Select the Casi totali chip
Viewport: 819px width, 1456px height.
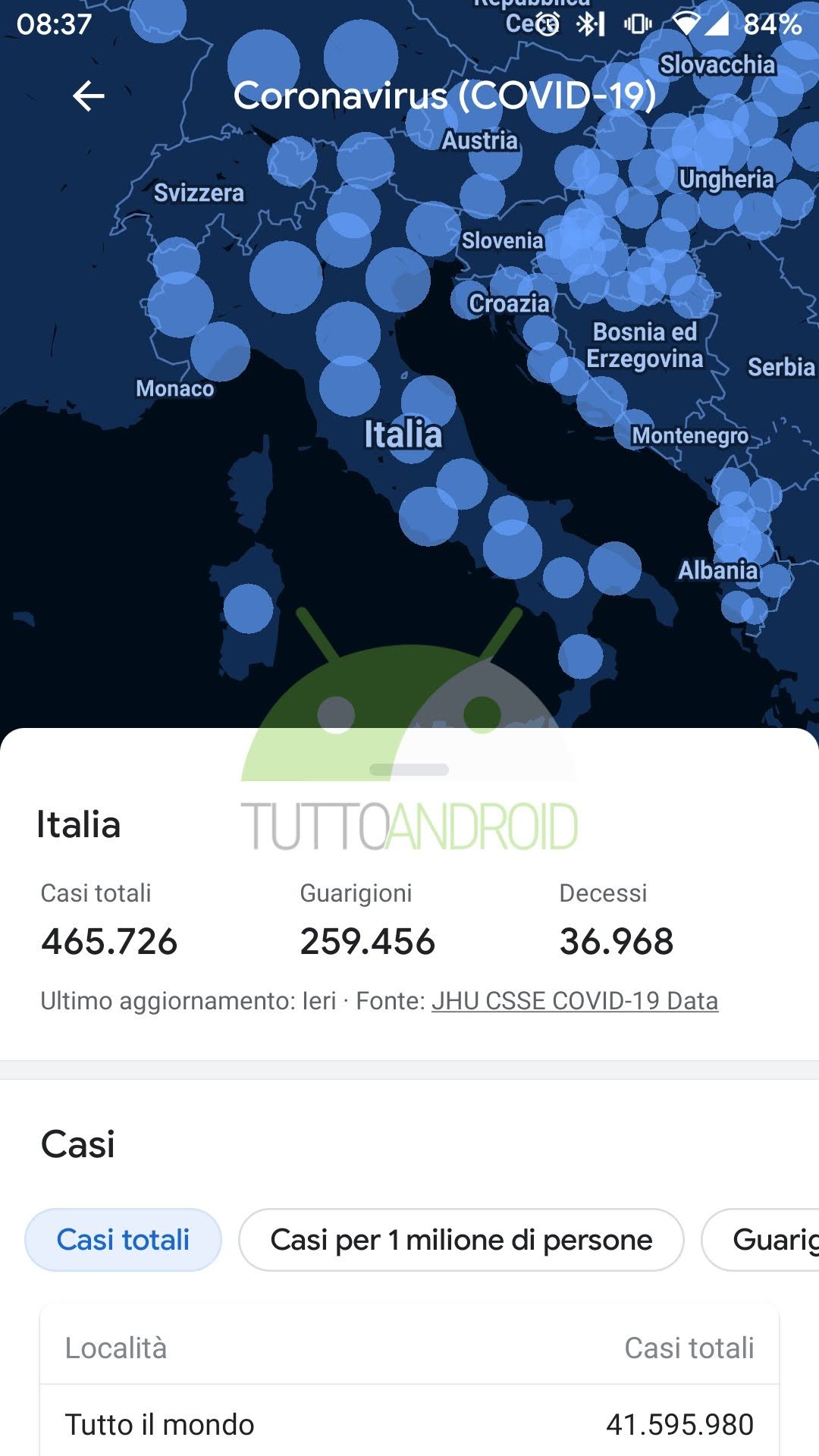tap(124, 1240)
